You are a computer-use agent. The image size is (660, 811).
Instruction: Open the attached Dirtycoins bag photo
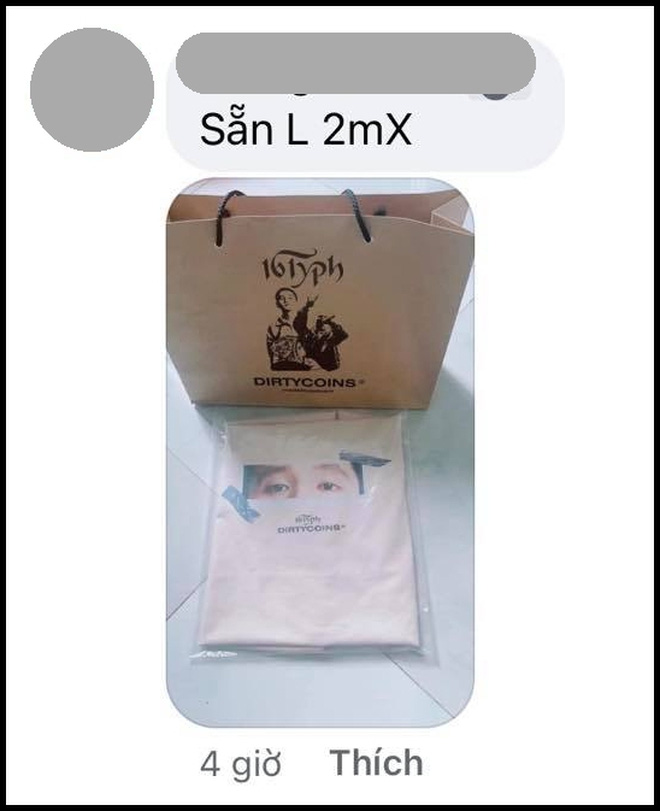(x=320, y=450)
